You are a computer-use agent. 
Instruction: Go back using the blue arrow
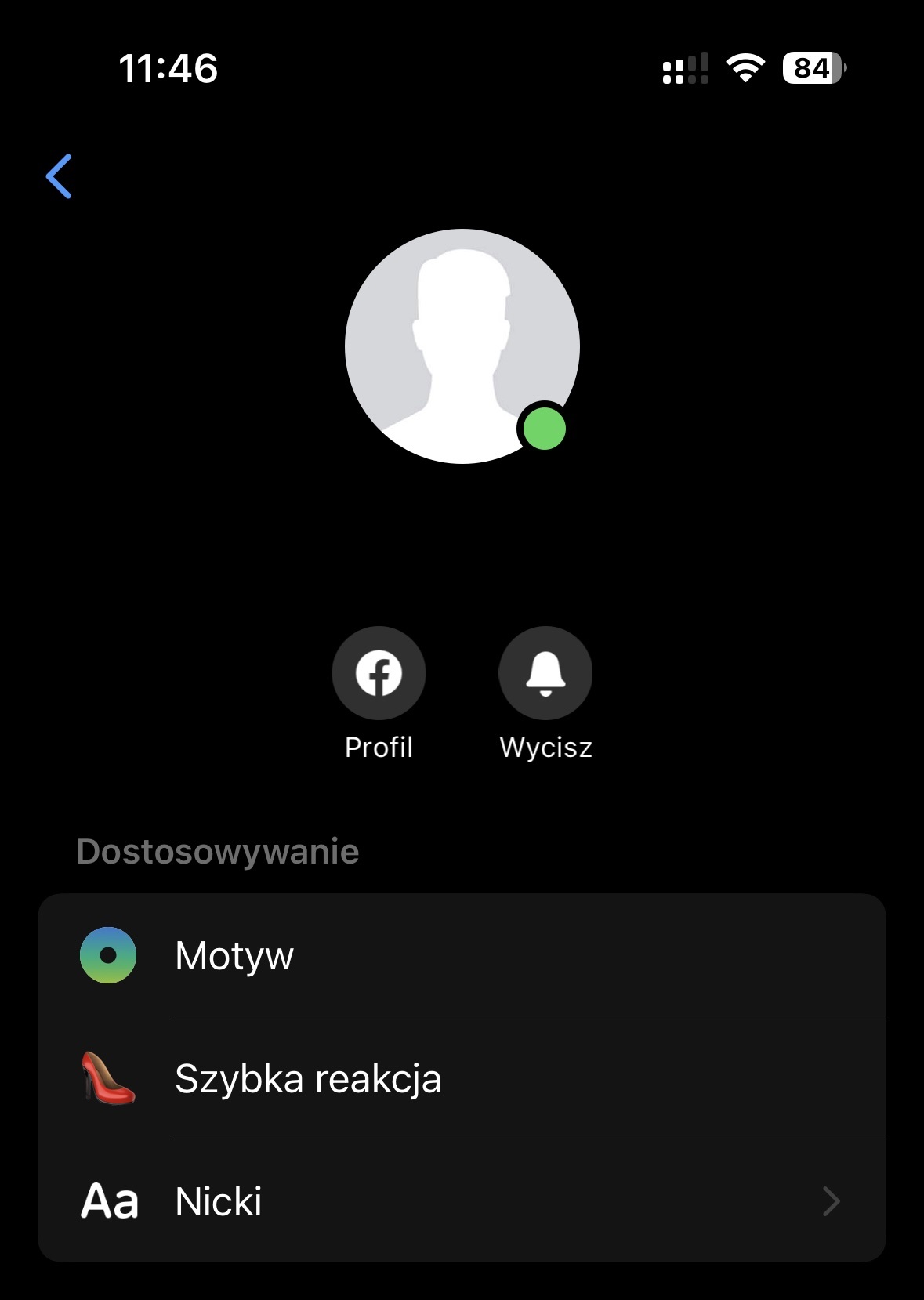tap(60, 176)
